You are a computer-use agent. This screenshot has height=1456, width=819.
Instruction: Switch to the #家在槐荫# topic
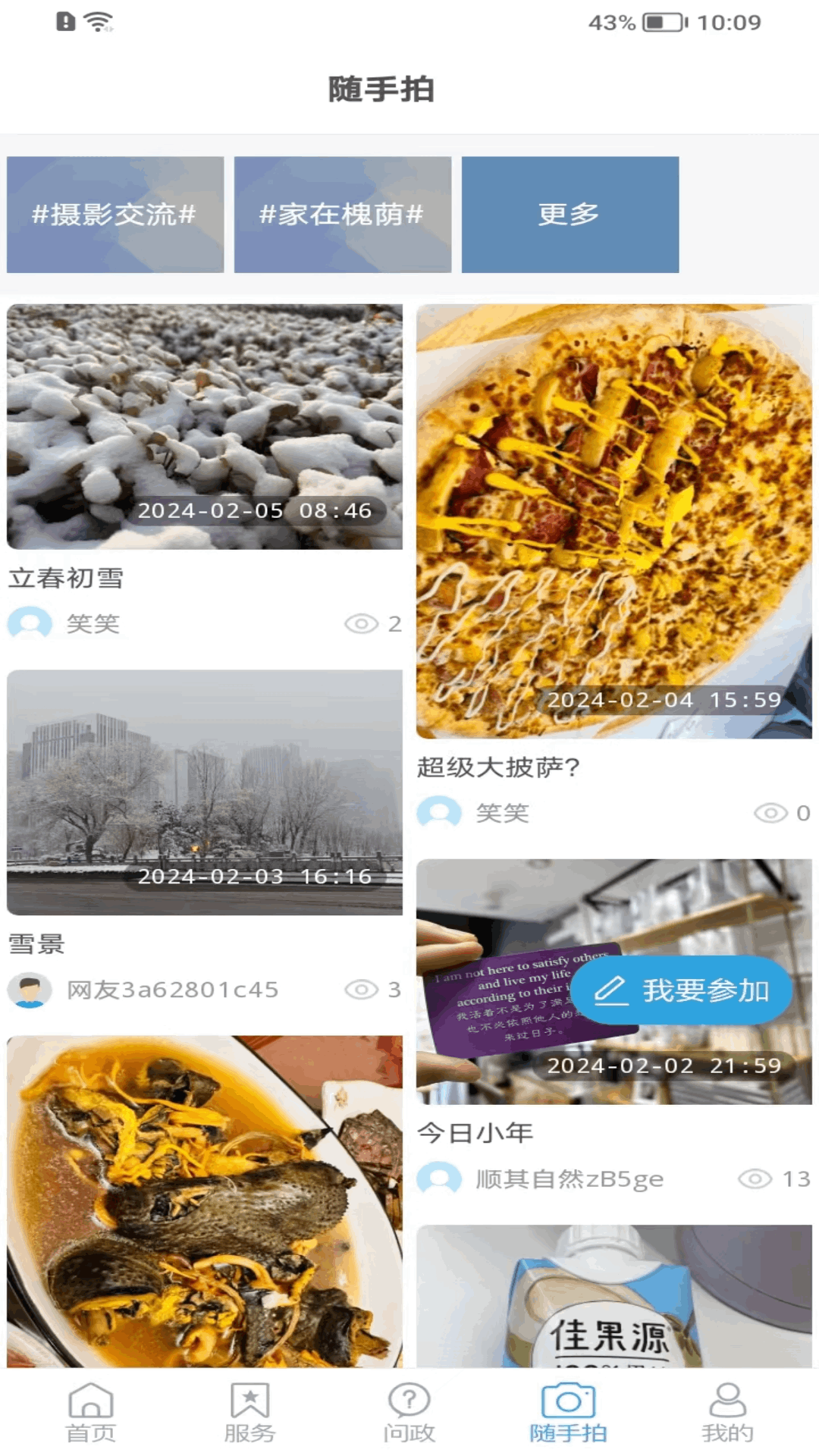(x=342, y=215)
